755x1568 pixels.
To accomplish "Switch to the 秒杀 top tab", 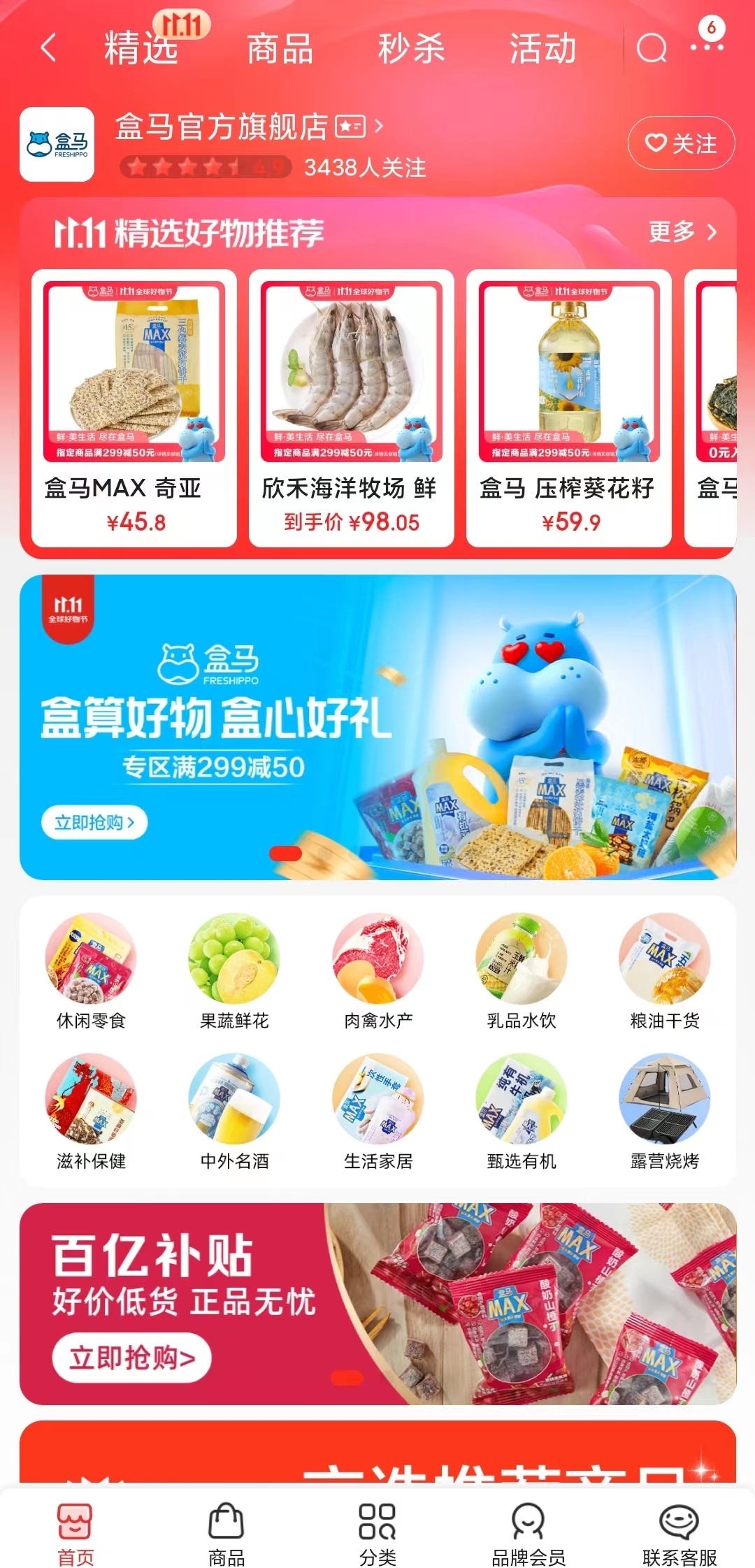I will click(x=411, y=49).
